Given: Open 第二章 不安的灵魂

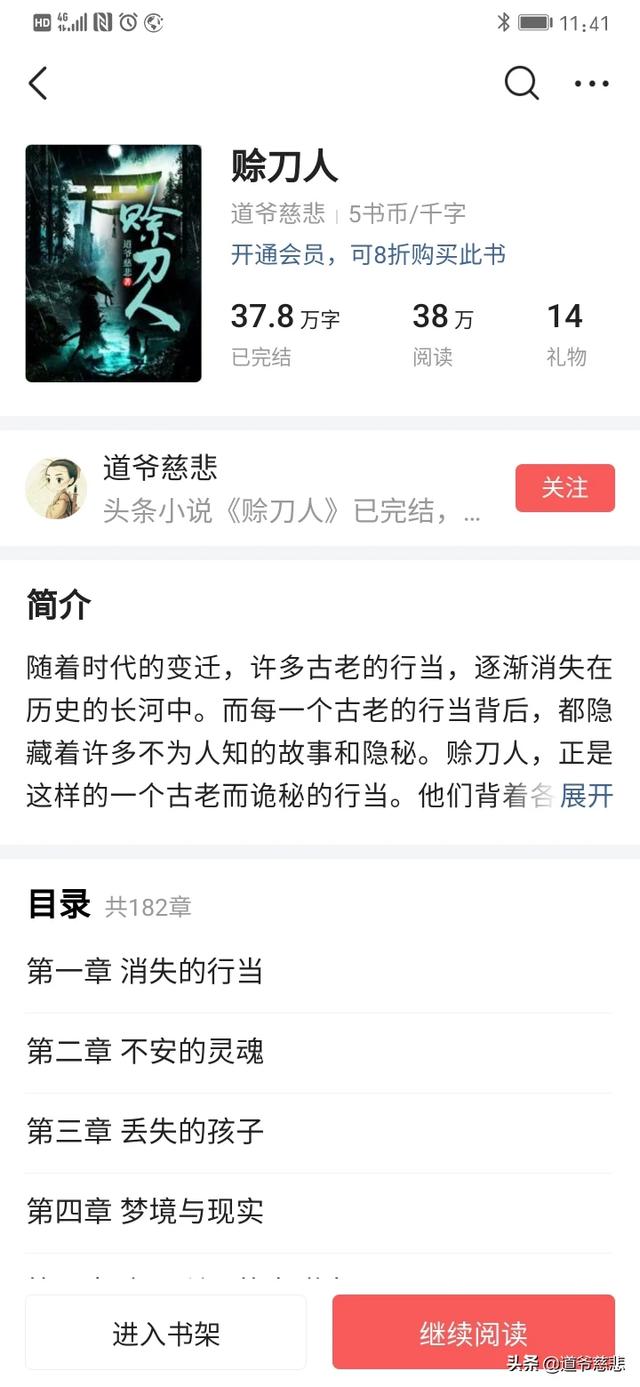Looking at the screenshot, I should 145,1051.
